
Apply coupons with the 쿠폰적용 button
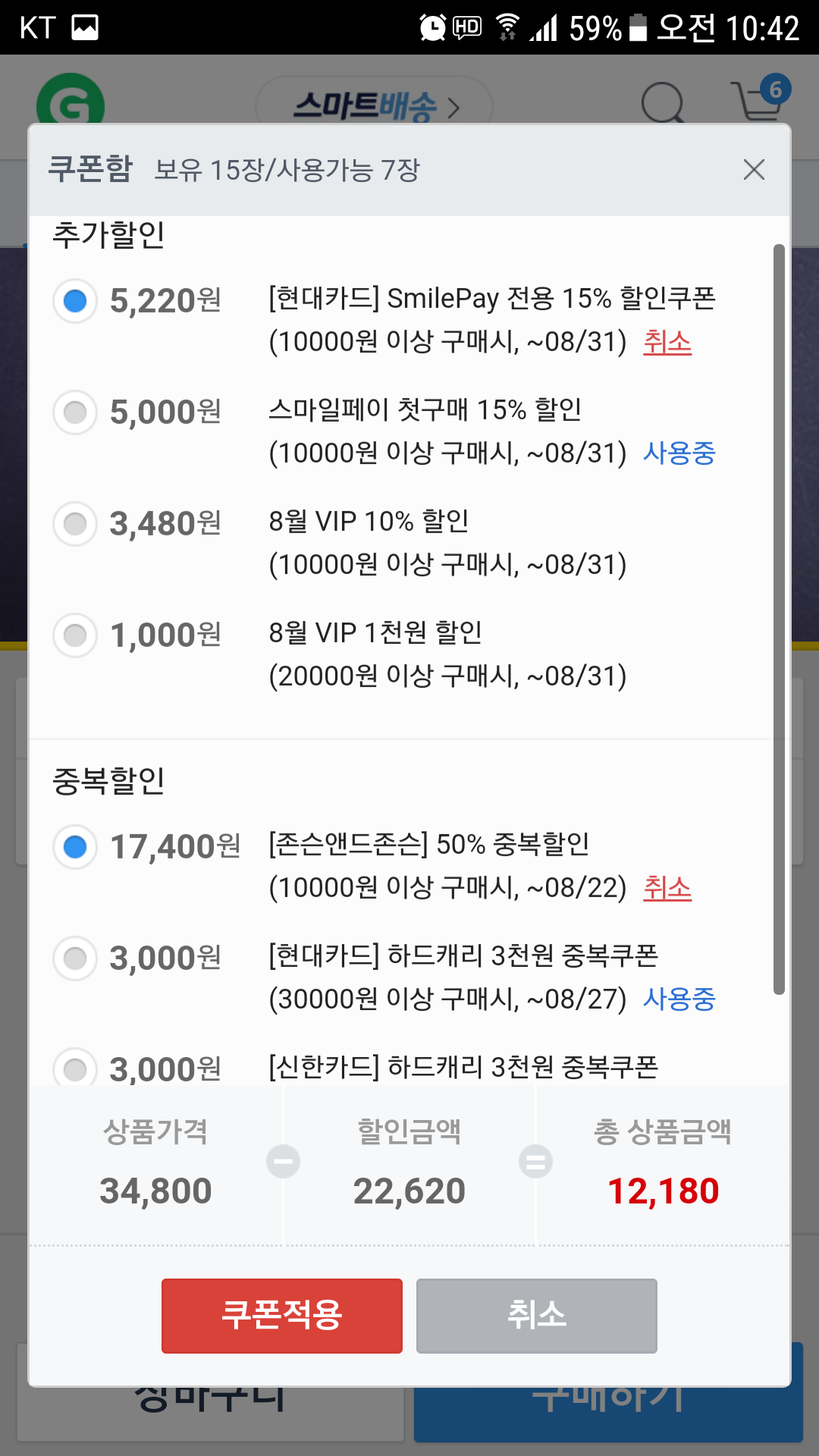click(282, 1316)
